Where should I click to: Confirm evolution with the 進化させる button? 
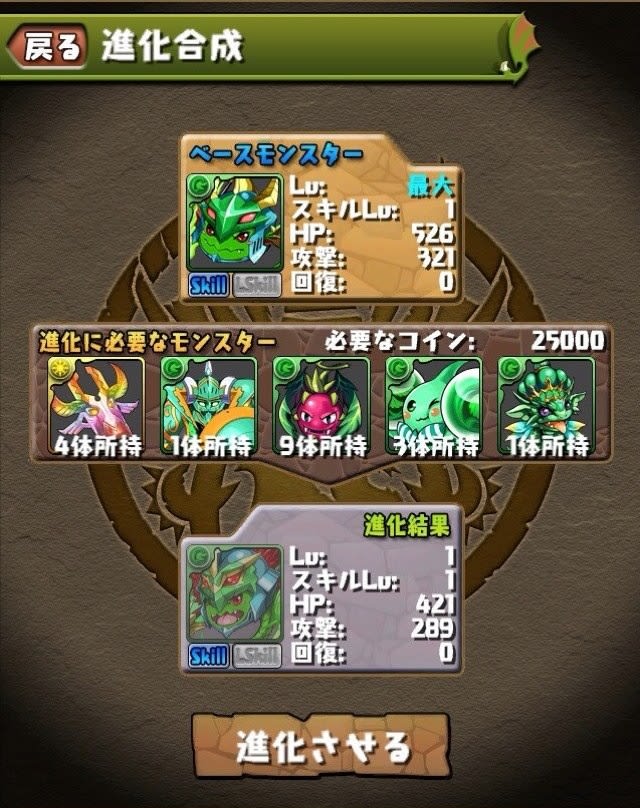pos(321,746)
